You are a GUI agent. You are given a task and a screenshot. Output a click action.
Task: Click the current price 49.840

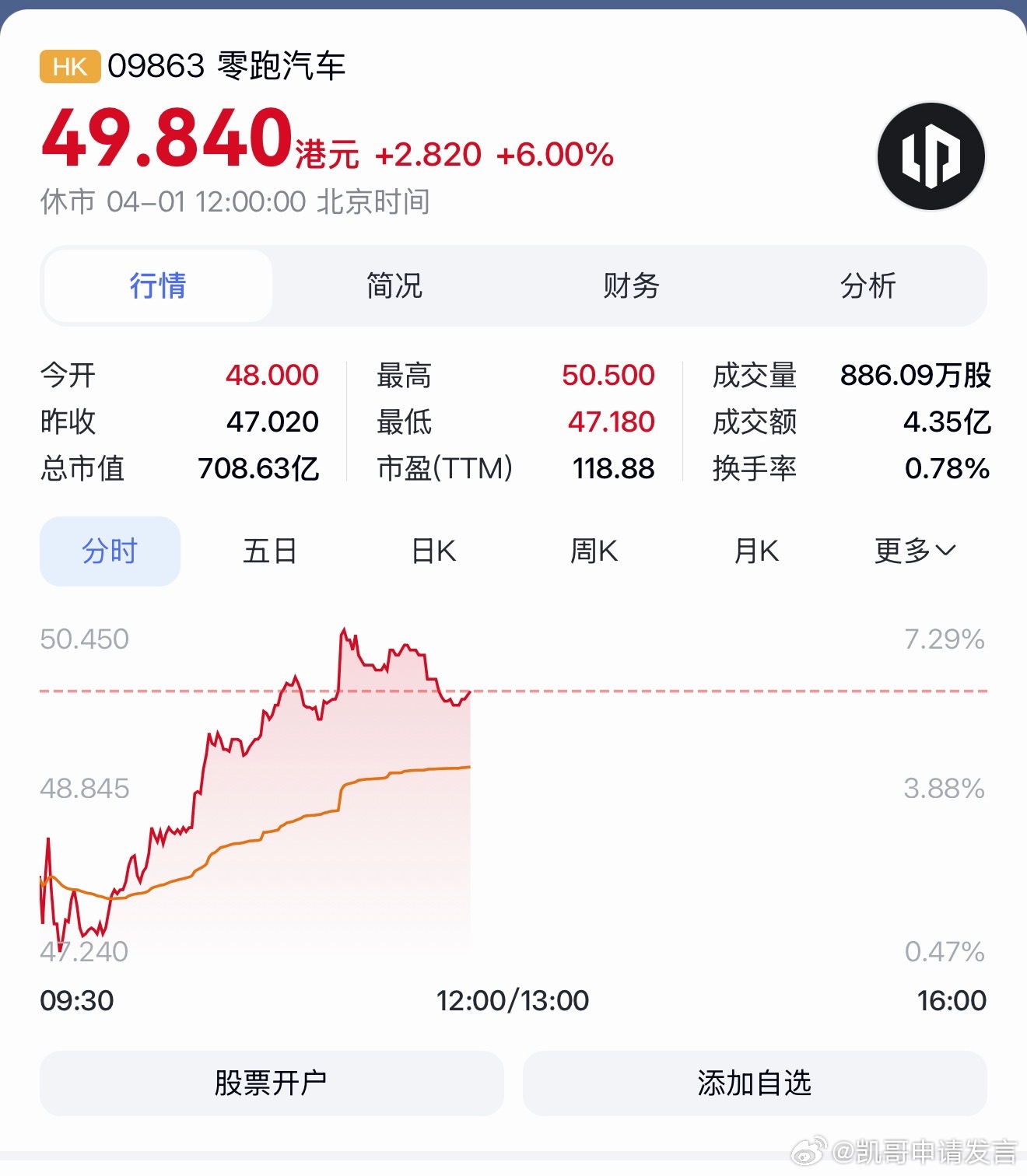point(163,141)
